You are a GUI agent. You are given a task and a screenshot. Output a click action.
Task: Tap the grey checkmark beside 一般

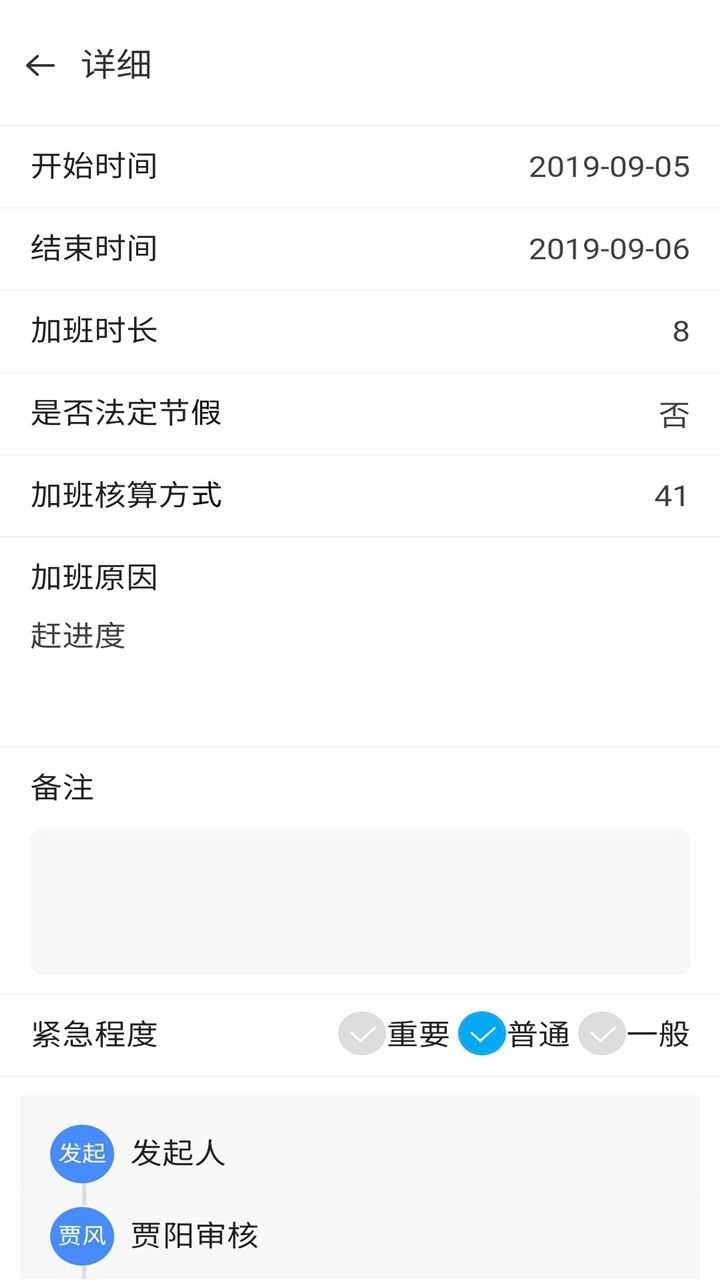click(600, 1035)
